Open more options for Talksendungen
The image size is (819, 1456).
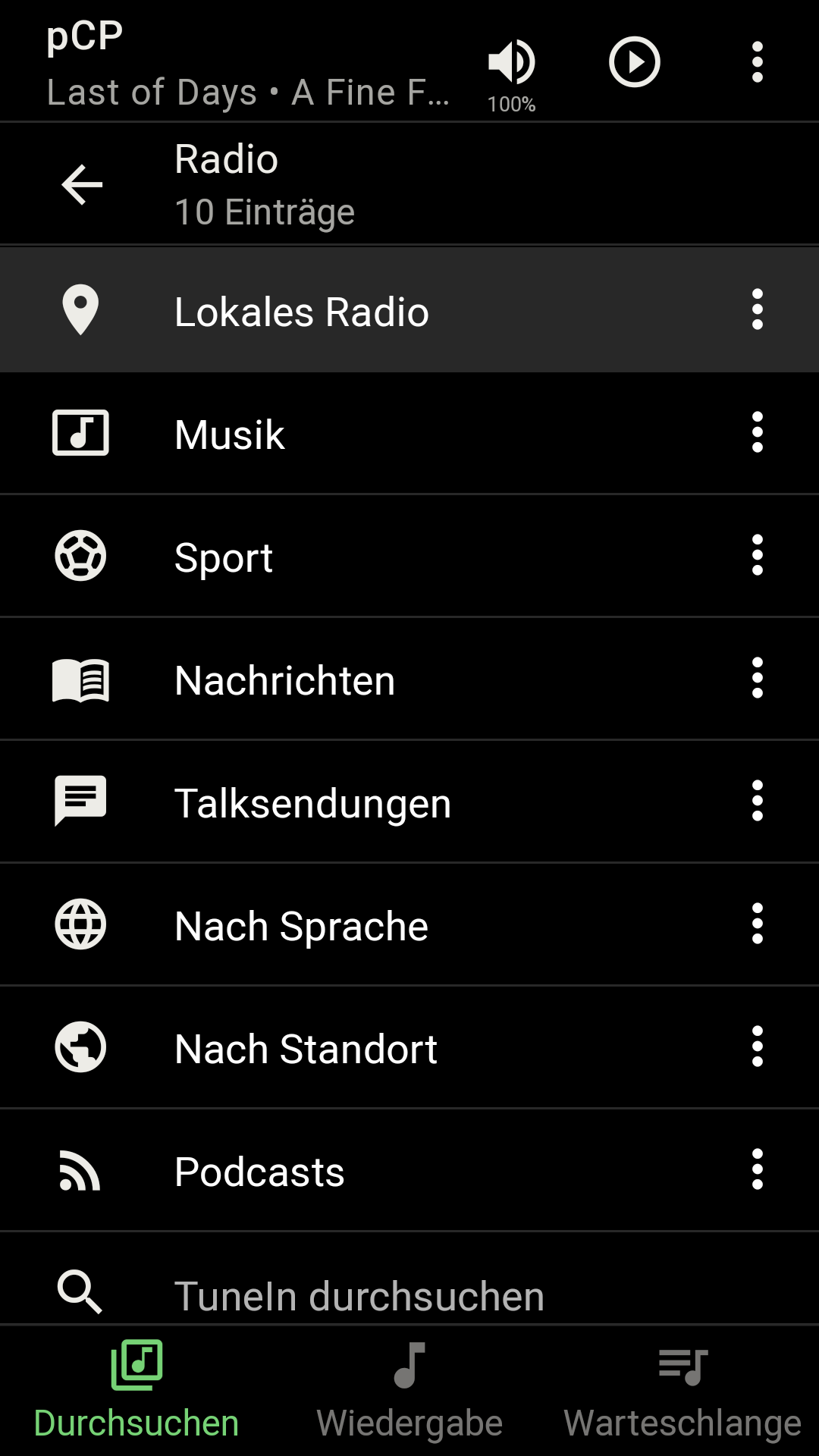tap(757, 801)
